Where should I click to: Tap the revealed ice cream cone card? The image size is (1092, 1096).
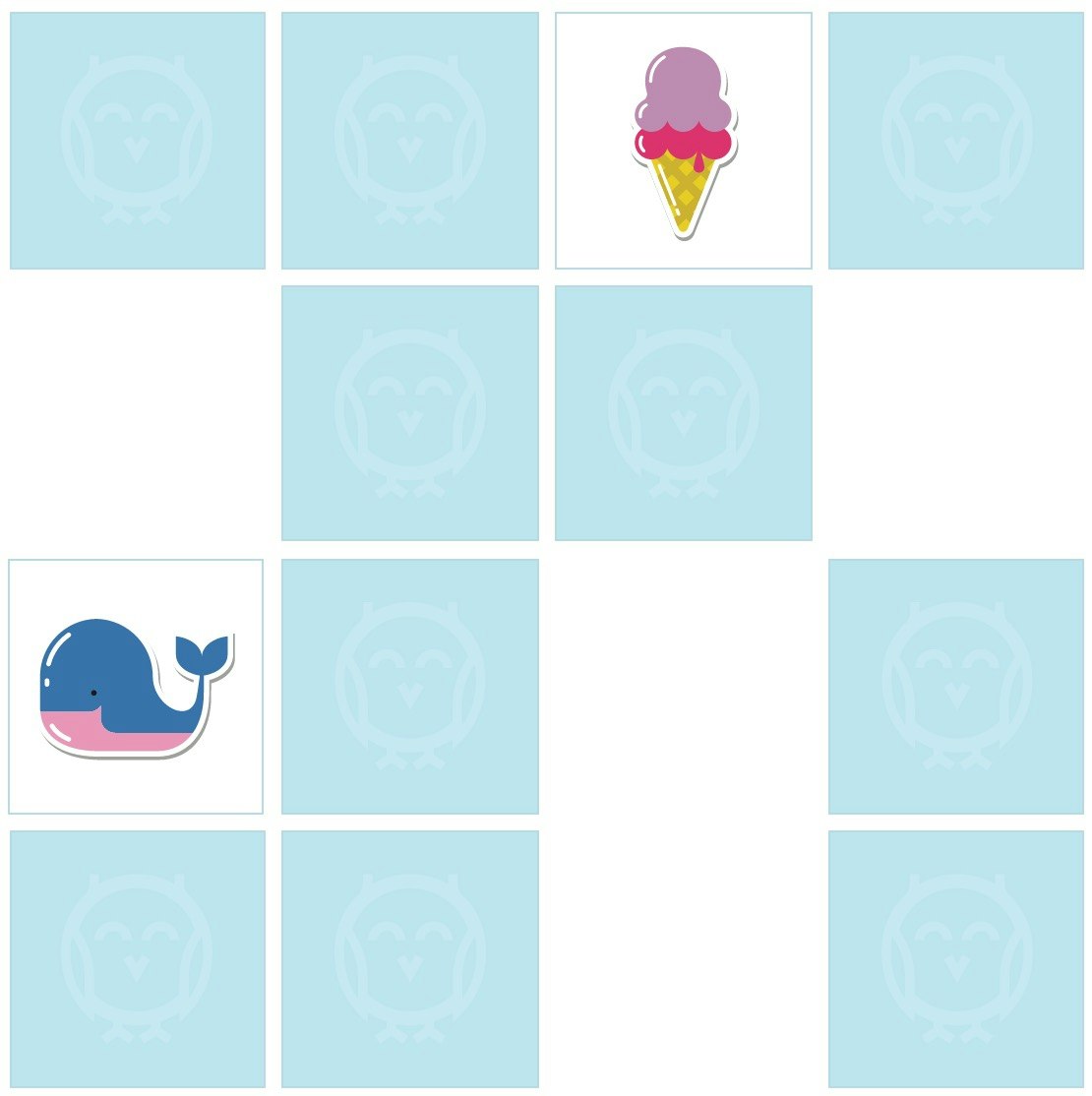(x=684, y=141)
